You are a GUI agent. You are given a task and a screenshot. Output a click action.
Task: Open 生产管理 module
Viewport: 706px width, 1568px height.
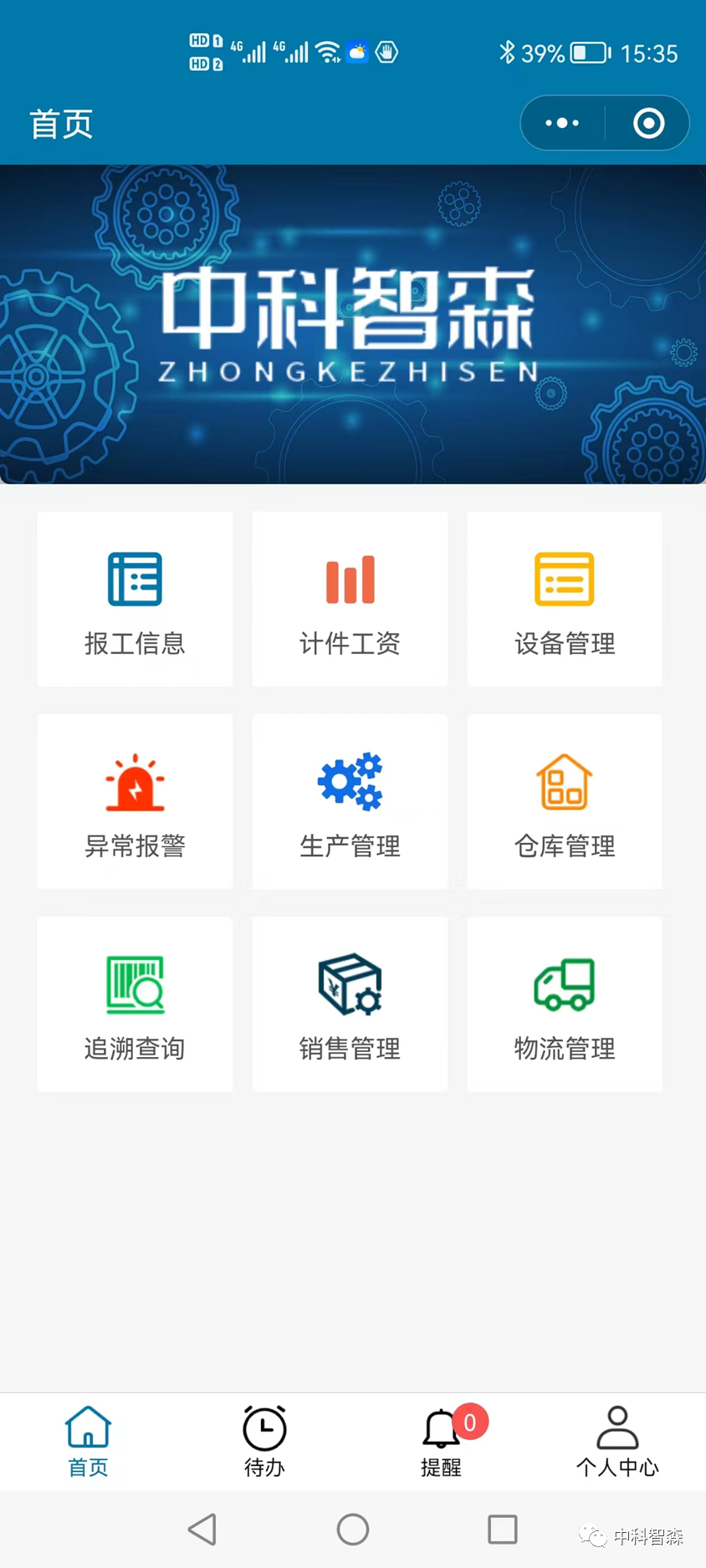click(x=350, y=802)
